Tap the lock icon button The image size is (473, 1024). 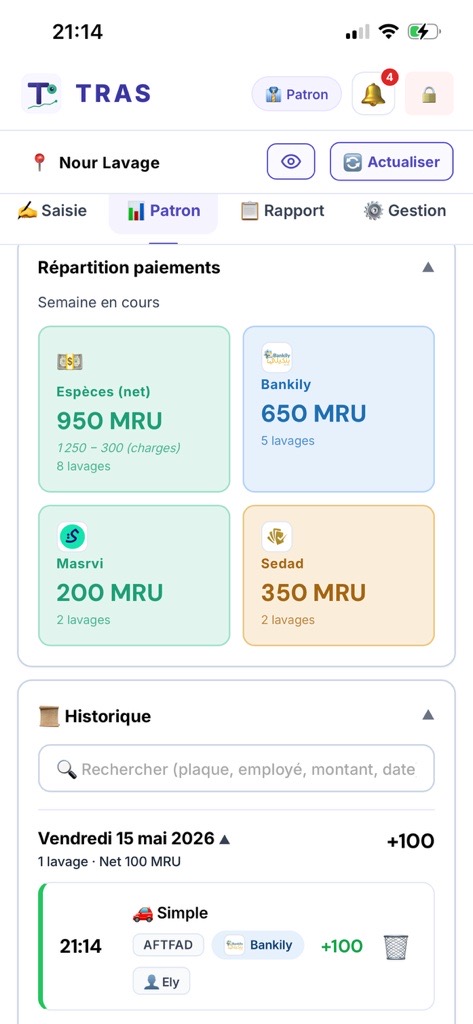pos(429,94)
